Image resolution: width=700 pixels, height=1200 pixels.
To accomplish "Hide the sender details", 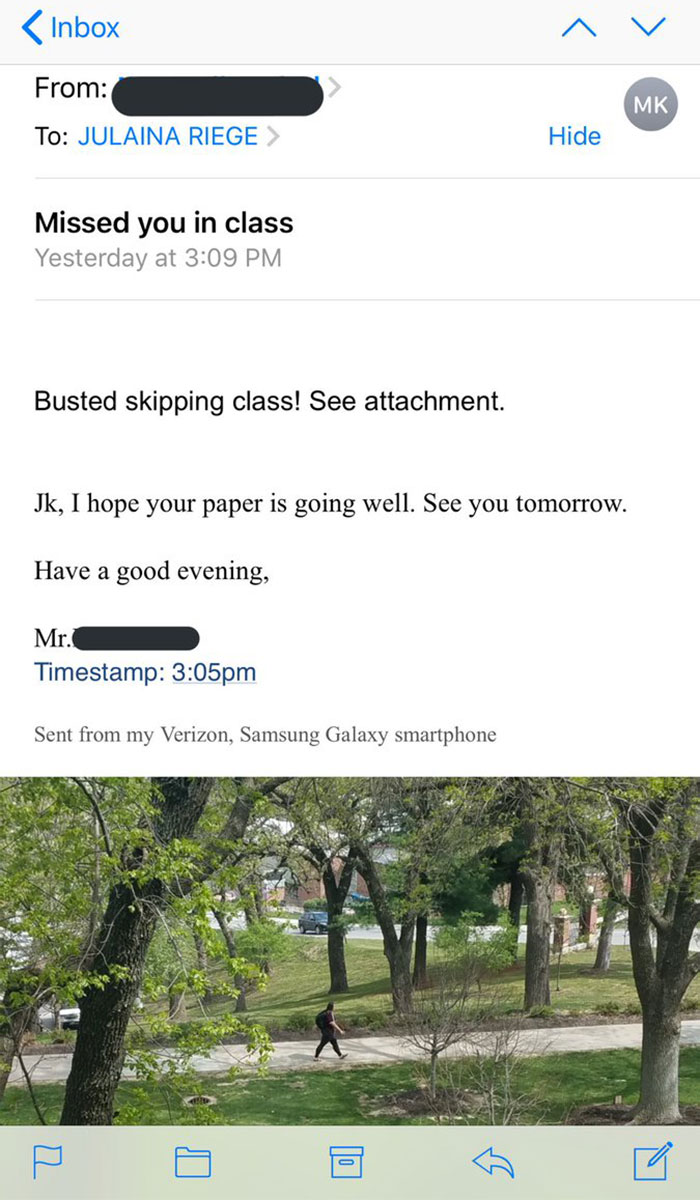I will click(x=574, y=136).
